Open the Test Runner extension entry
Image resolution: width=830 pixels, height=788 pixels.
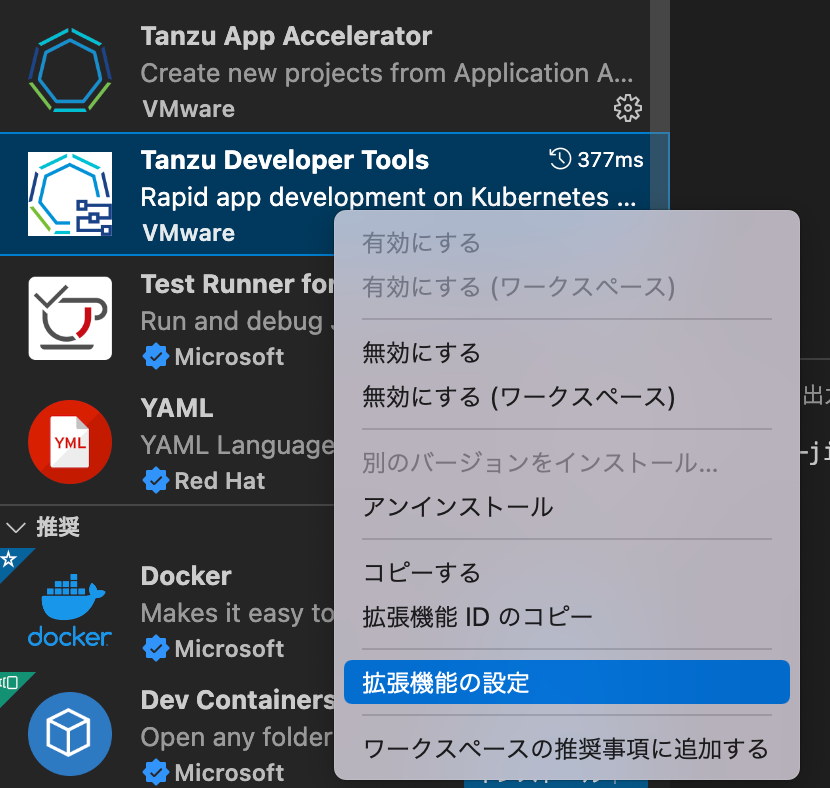pyautogui.click(x=237, y=285)
